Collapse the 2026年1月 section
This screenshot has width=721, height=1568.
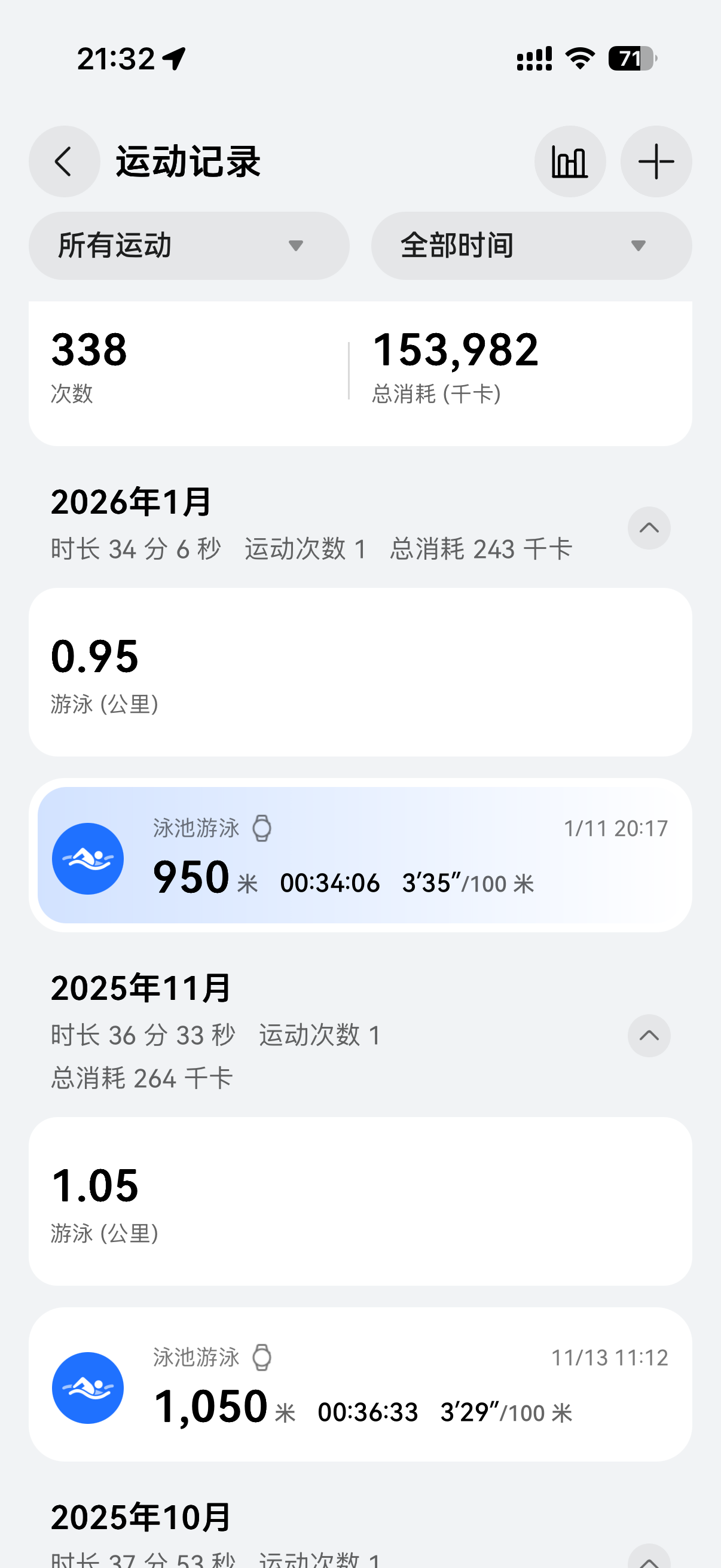pos(649,527)
